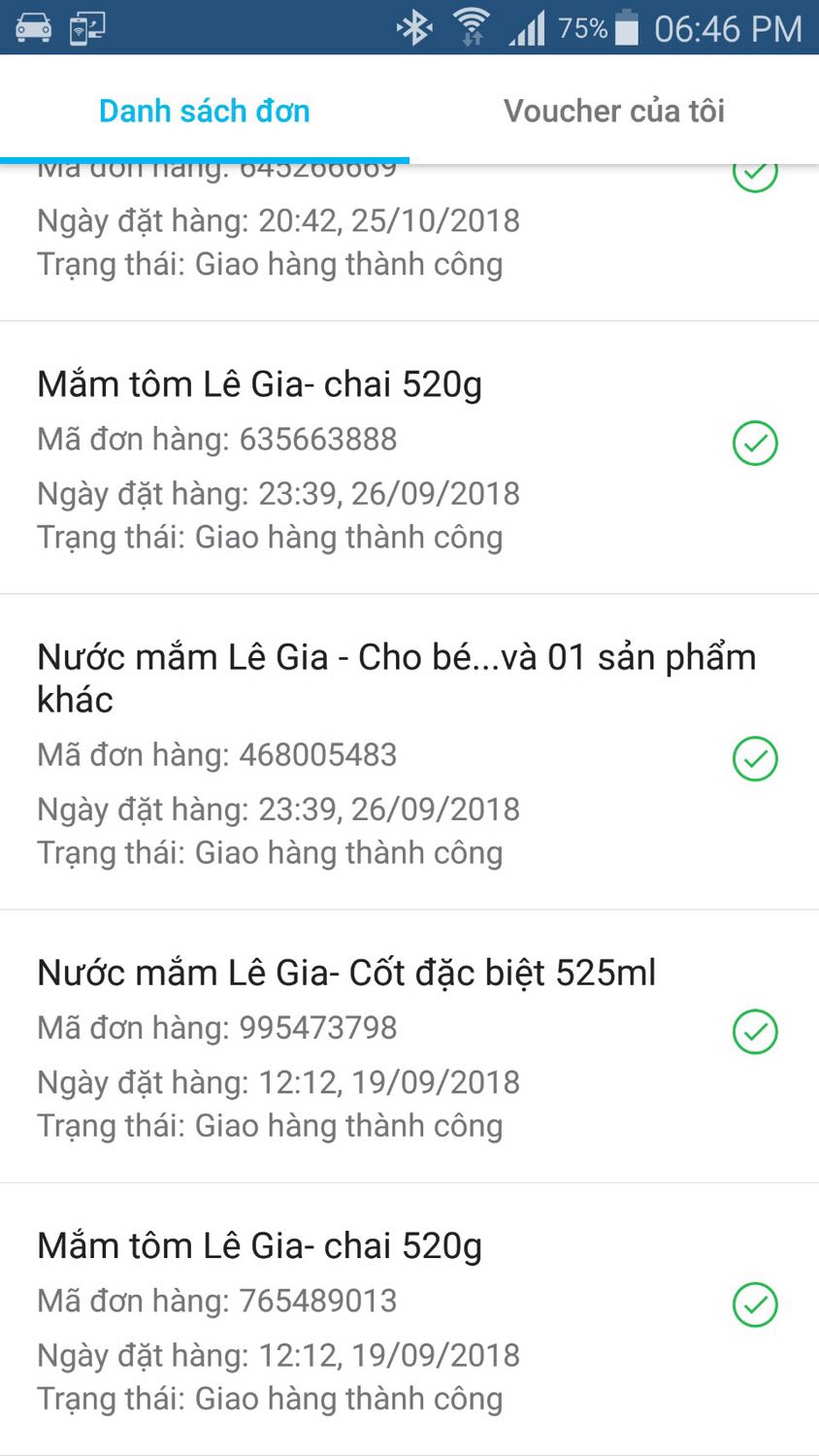
Task: Open order Nước mắm Lê Gia- Cốt đặc biệt 525ml
Action: coord(346,971)
